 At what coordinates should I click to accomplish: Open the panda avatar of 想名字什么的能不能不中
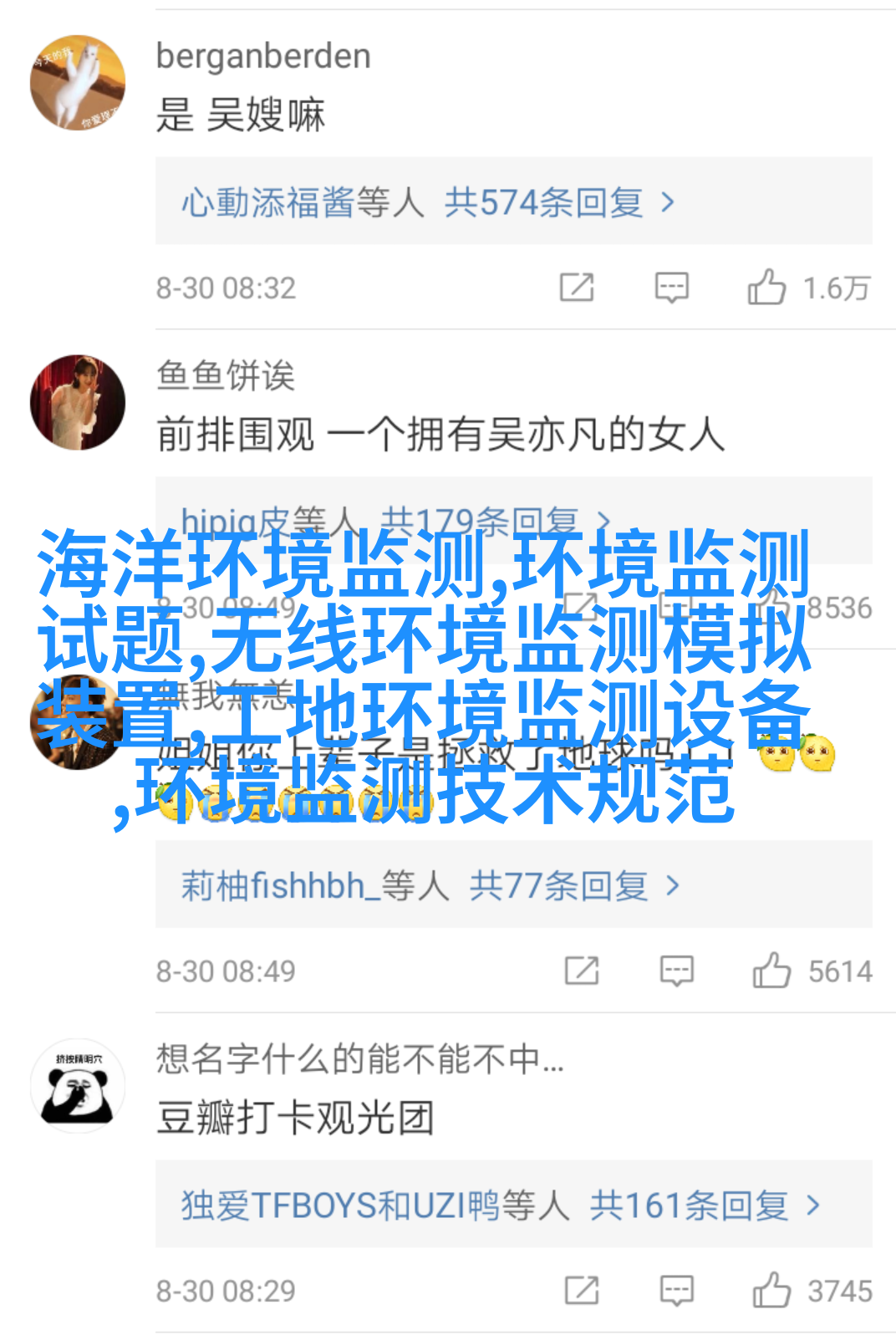(x=78, y=1086)
